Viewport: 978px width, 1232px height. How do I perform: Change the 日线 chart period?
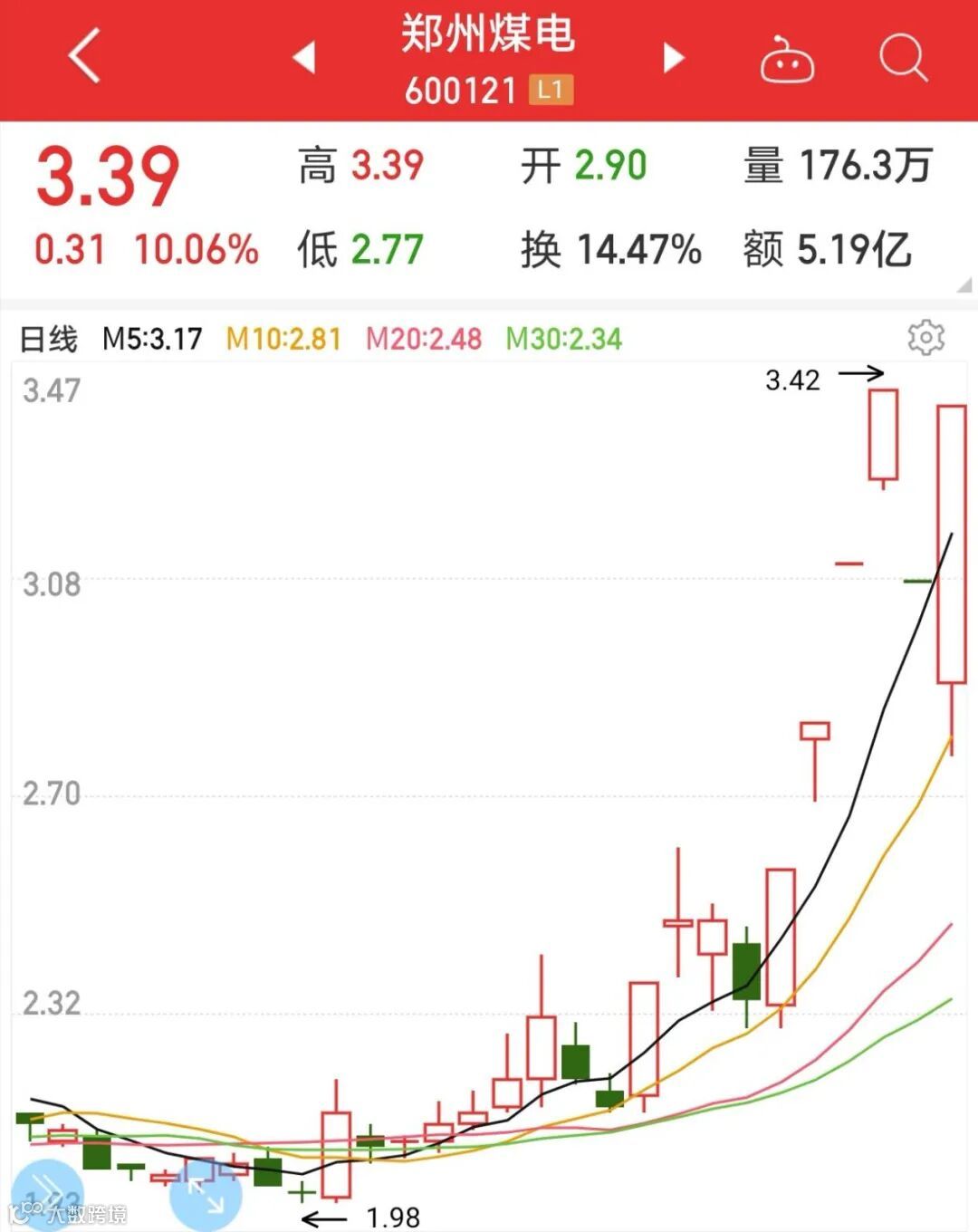(49, 339)
